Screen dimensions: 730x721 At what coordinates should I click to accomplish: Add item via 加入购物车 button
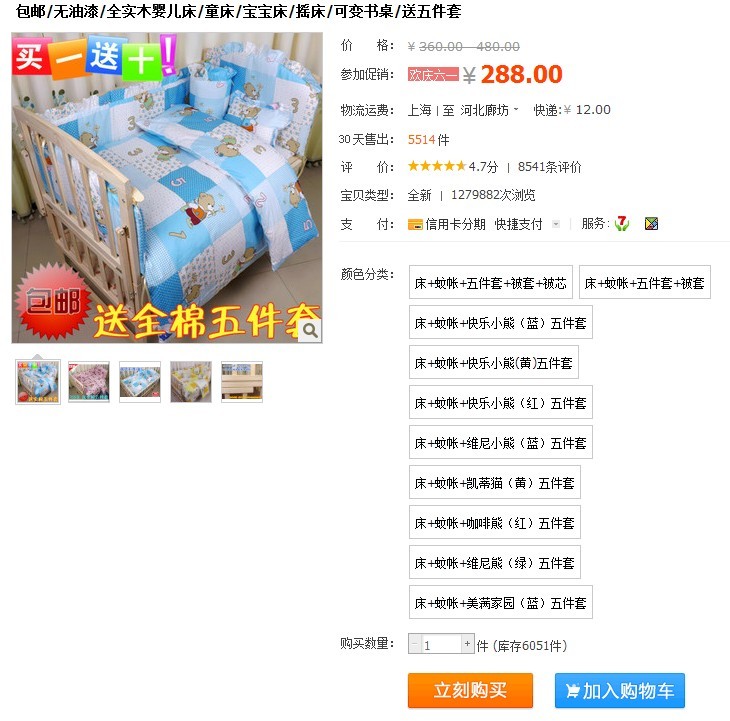(619, 690)
